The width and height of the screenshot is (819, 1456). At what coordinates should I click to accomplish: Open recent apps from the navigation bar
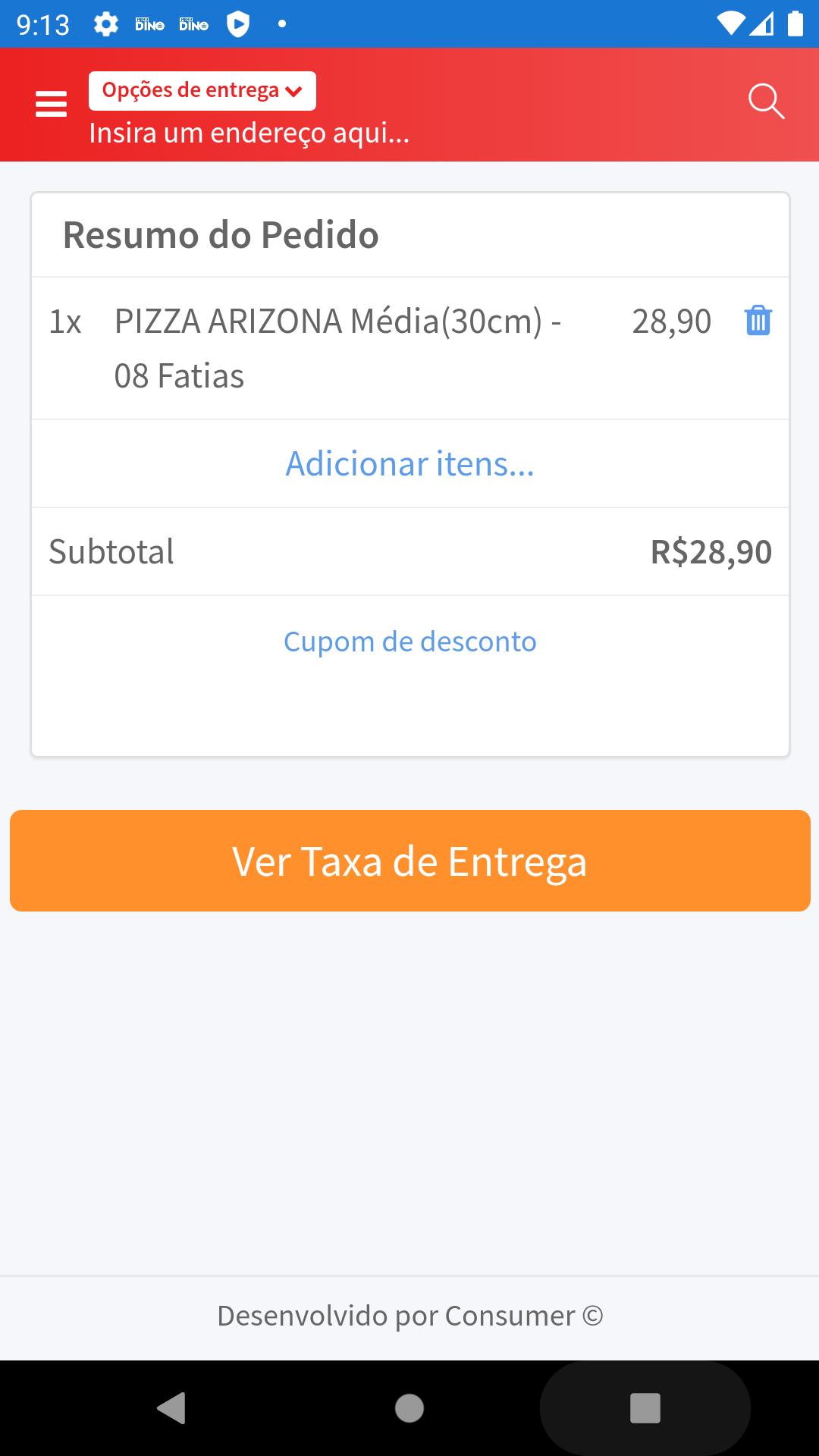pyautogui.click(x=645, y=1408)
